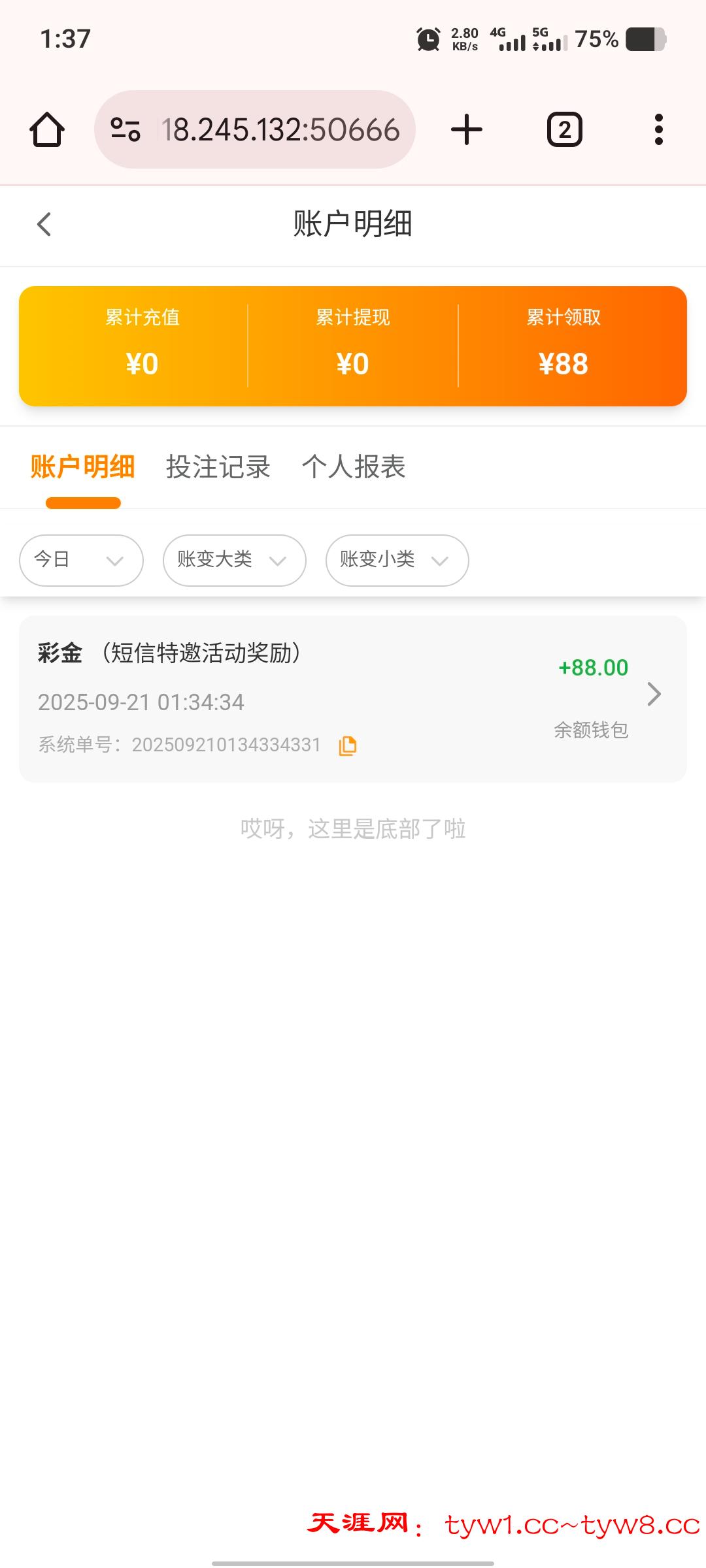Open a new browser tab
This screenshot has height=1568, width=706.
467,129
